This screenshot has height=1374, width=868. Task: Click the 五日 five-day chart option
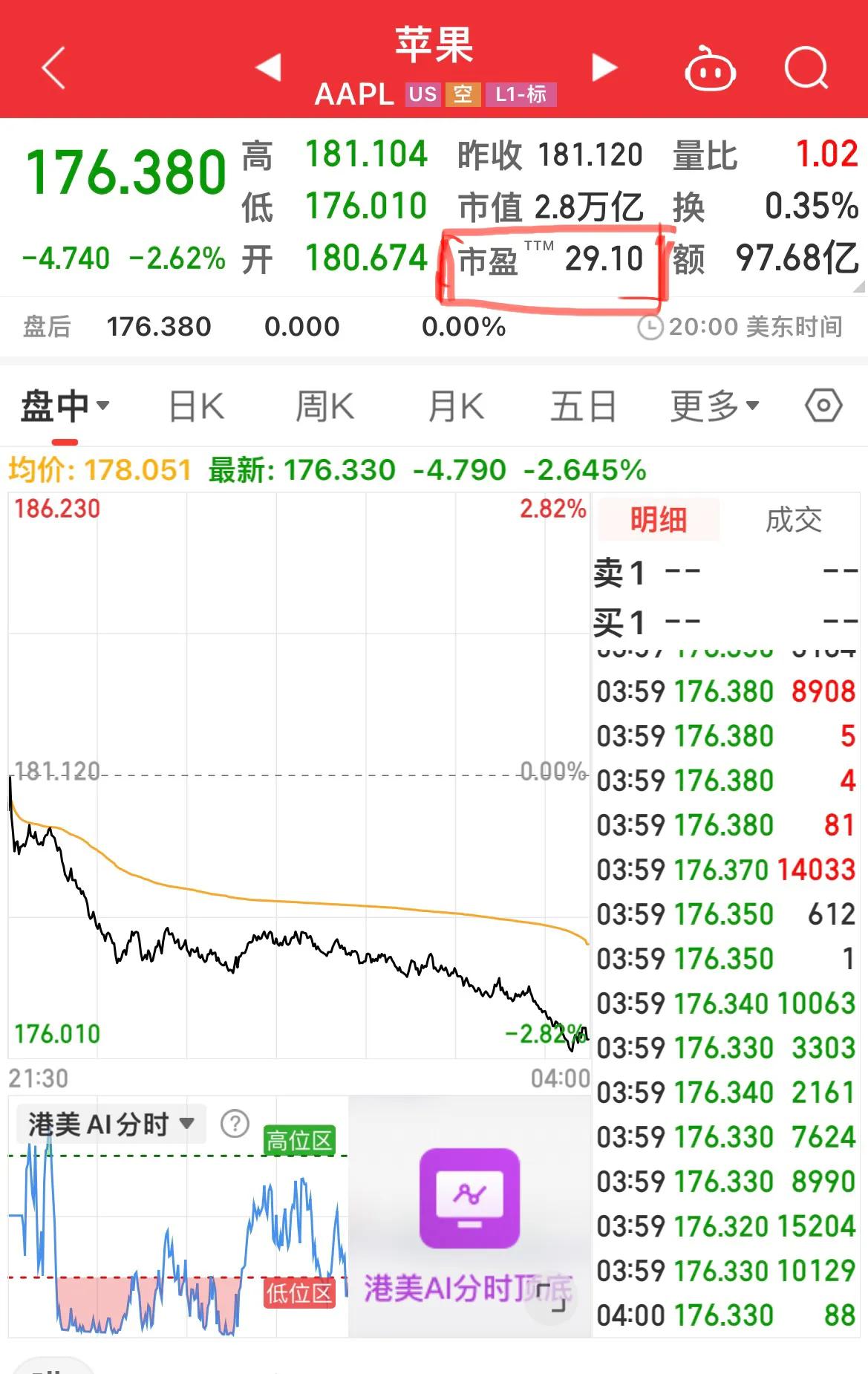pyautogui.click(x=582, y=405)
